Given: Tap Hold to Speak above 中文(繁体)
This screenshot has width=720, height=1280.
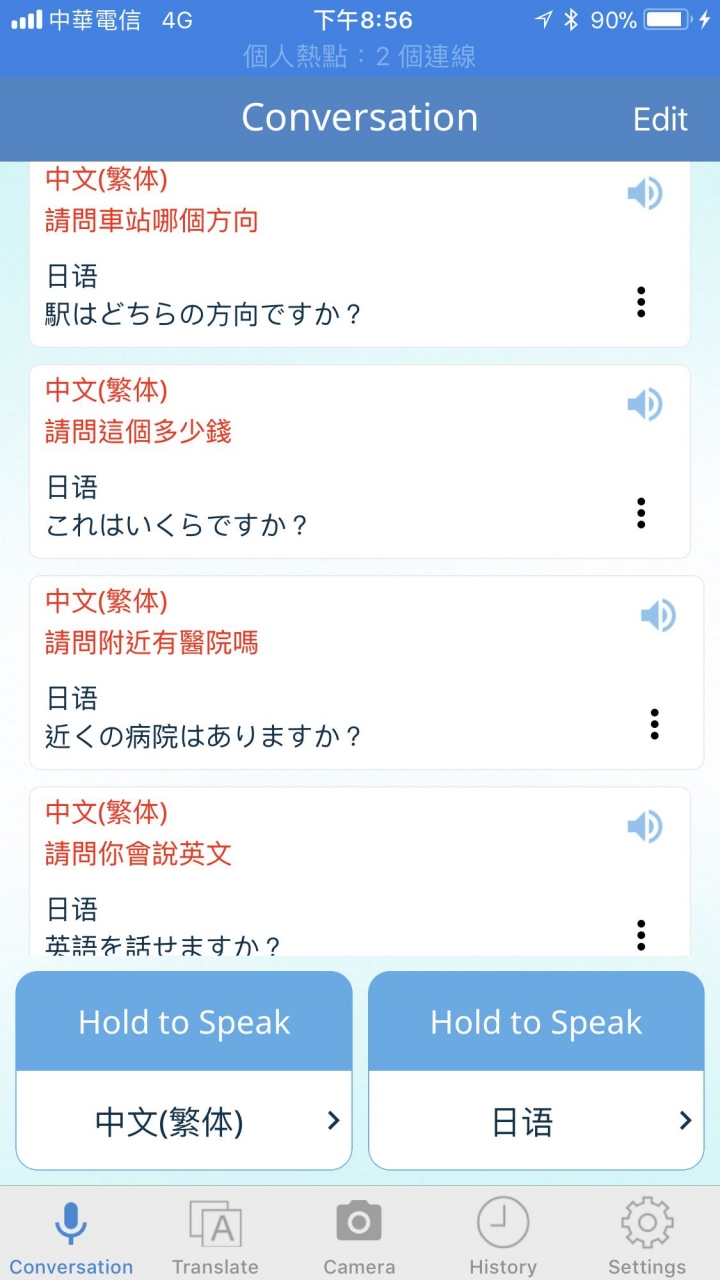Looking at the screenshot, I should [x=184, y=1022].
